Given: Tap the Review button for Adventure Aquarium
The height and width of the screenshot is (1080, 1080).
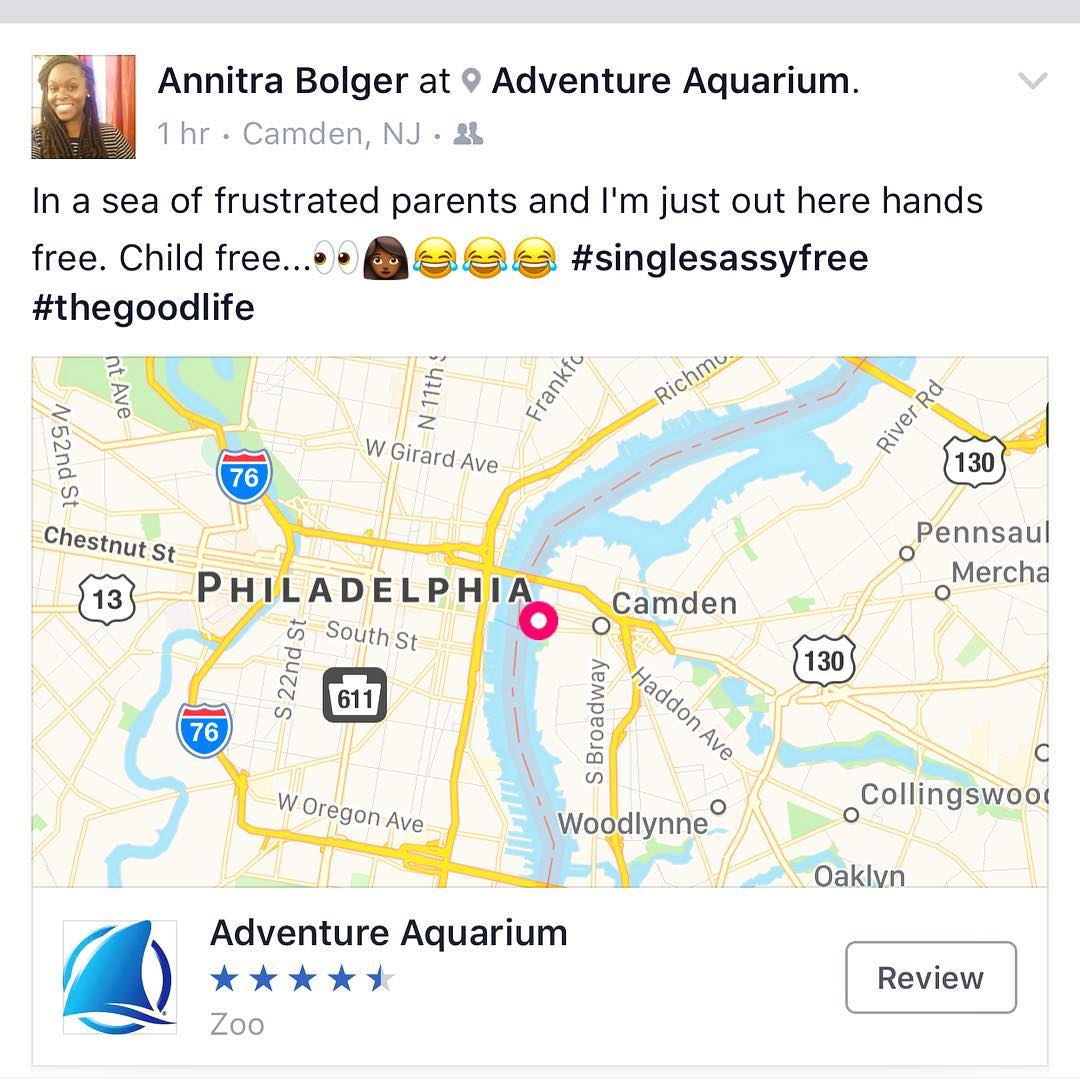Looking at the screenshot, I should coord(930,977).
